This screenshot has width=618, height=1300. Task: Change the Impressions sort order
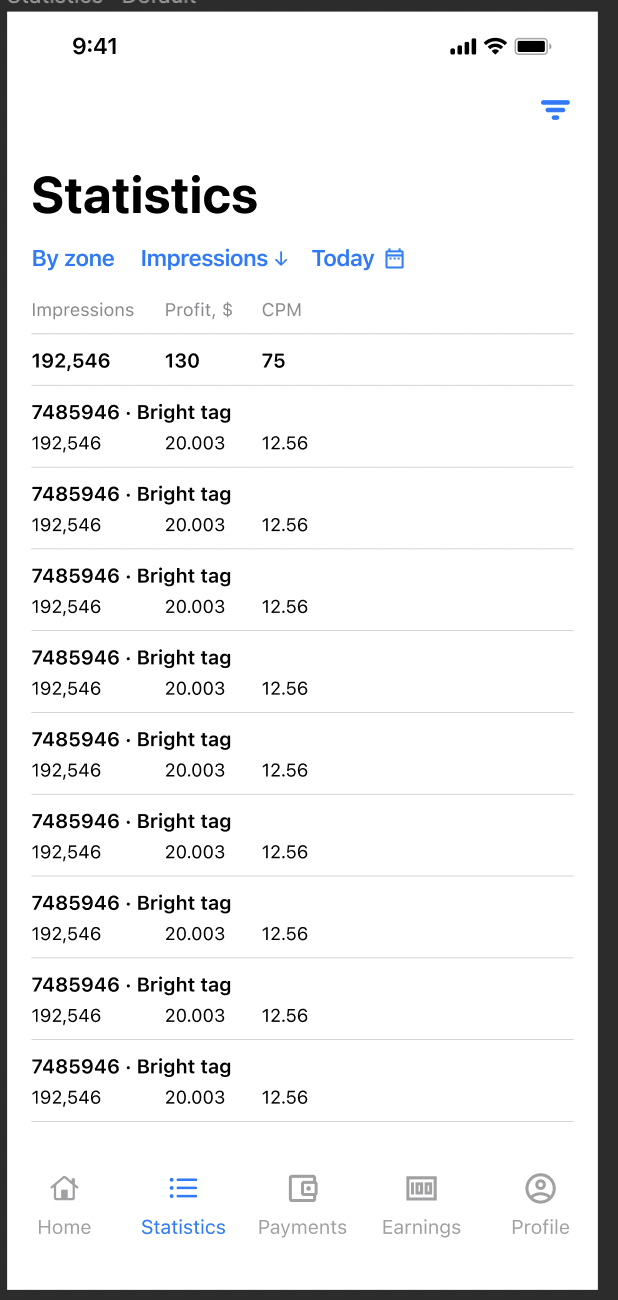click(x=214, y=259)
